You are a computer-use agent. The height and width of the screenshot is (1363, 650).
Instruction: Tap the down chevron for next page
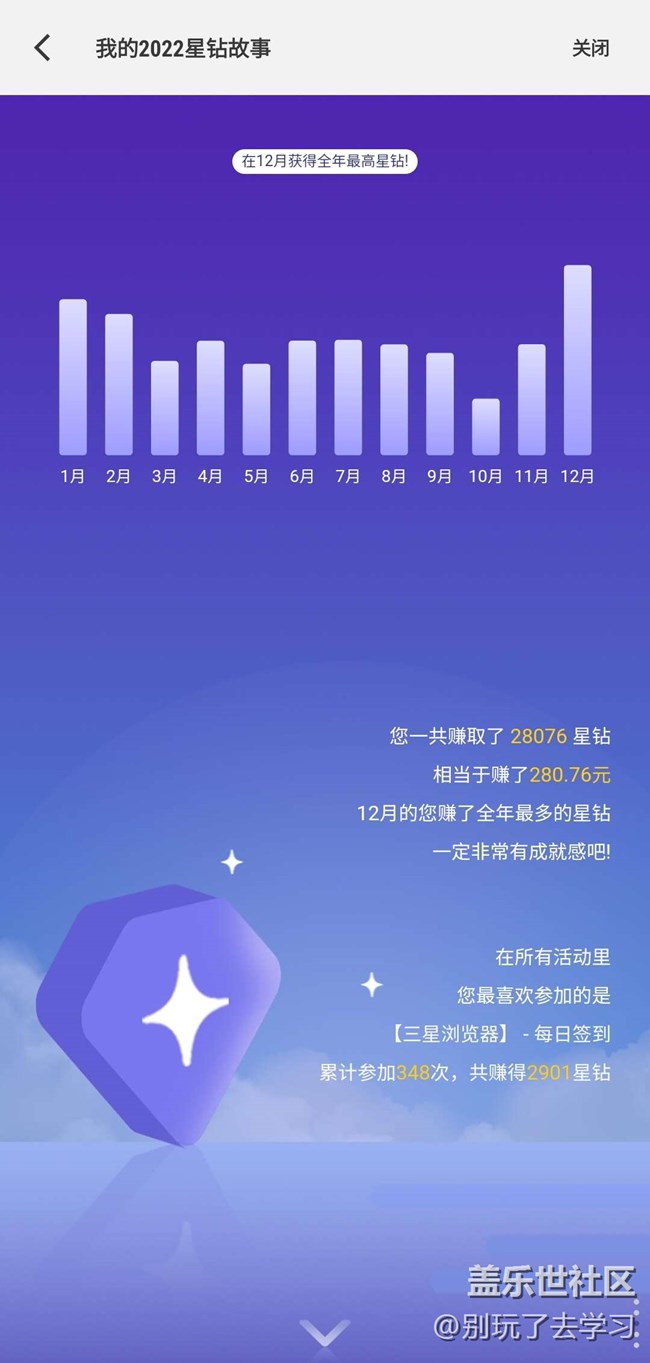(325, 1333)
